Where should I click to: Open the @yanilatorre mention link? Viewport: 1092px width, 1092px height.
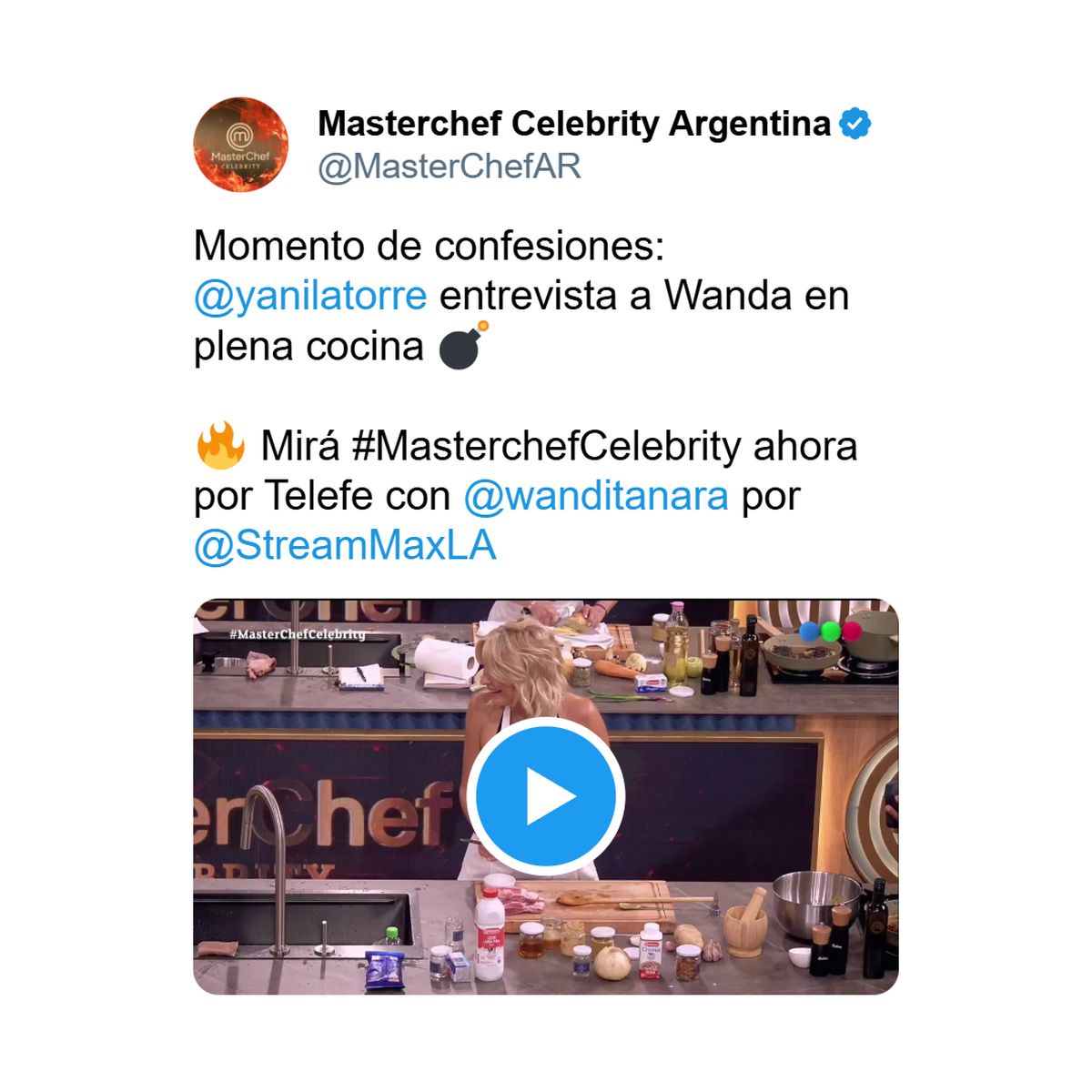tap(310, 296)
